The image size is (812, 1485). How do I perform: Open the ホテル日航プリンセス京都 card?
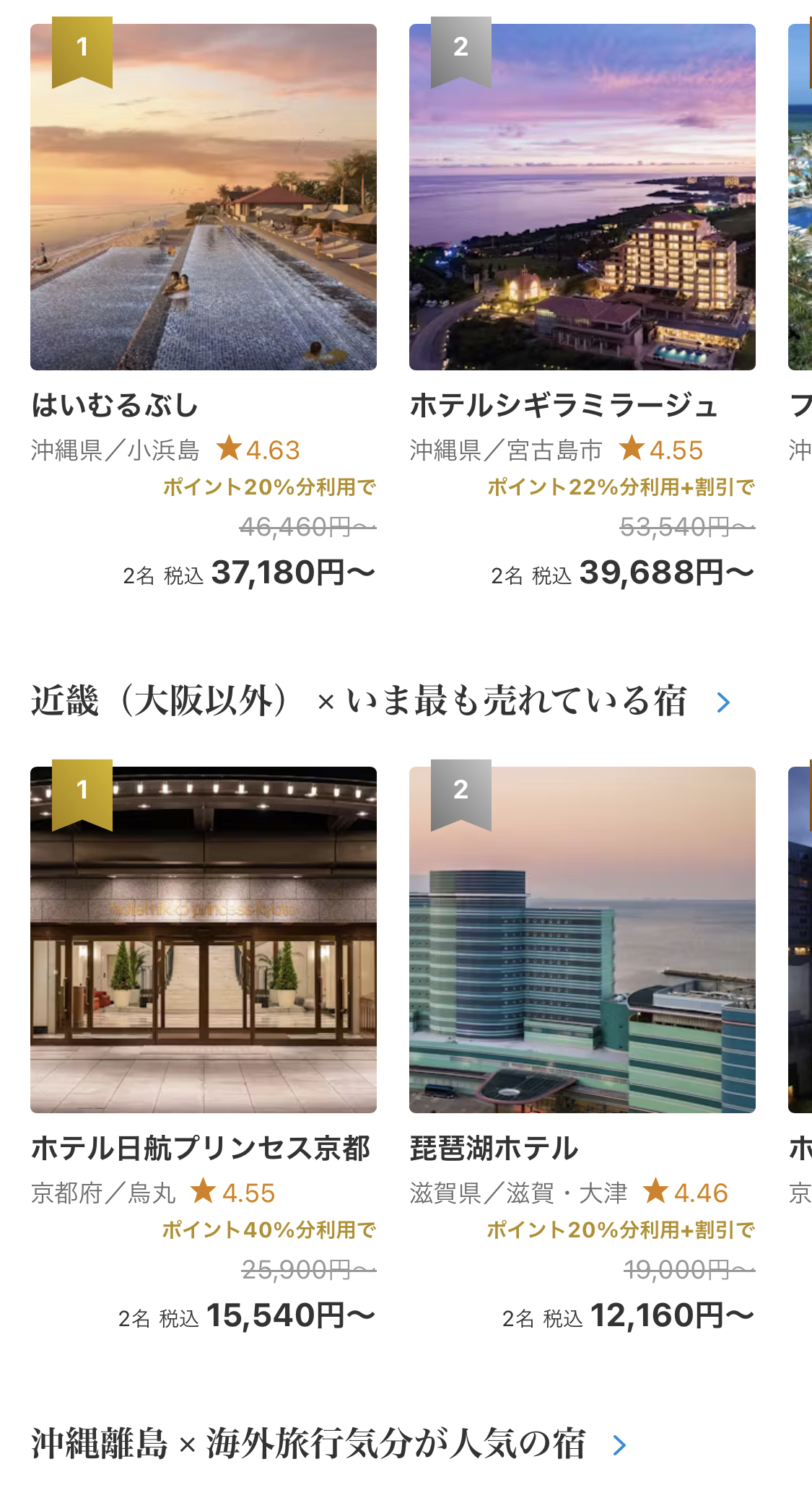[x=203, y=939]
